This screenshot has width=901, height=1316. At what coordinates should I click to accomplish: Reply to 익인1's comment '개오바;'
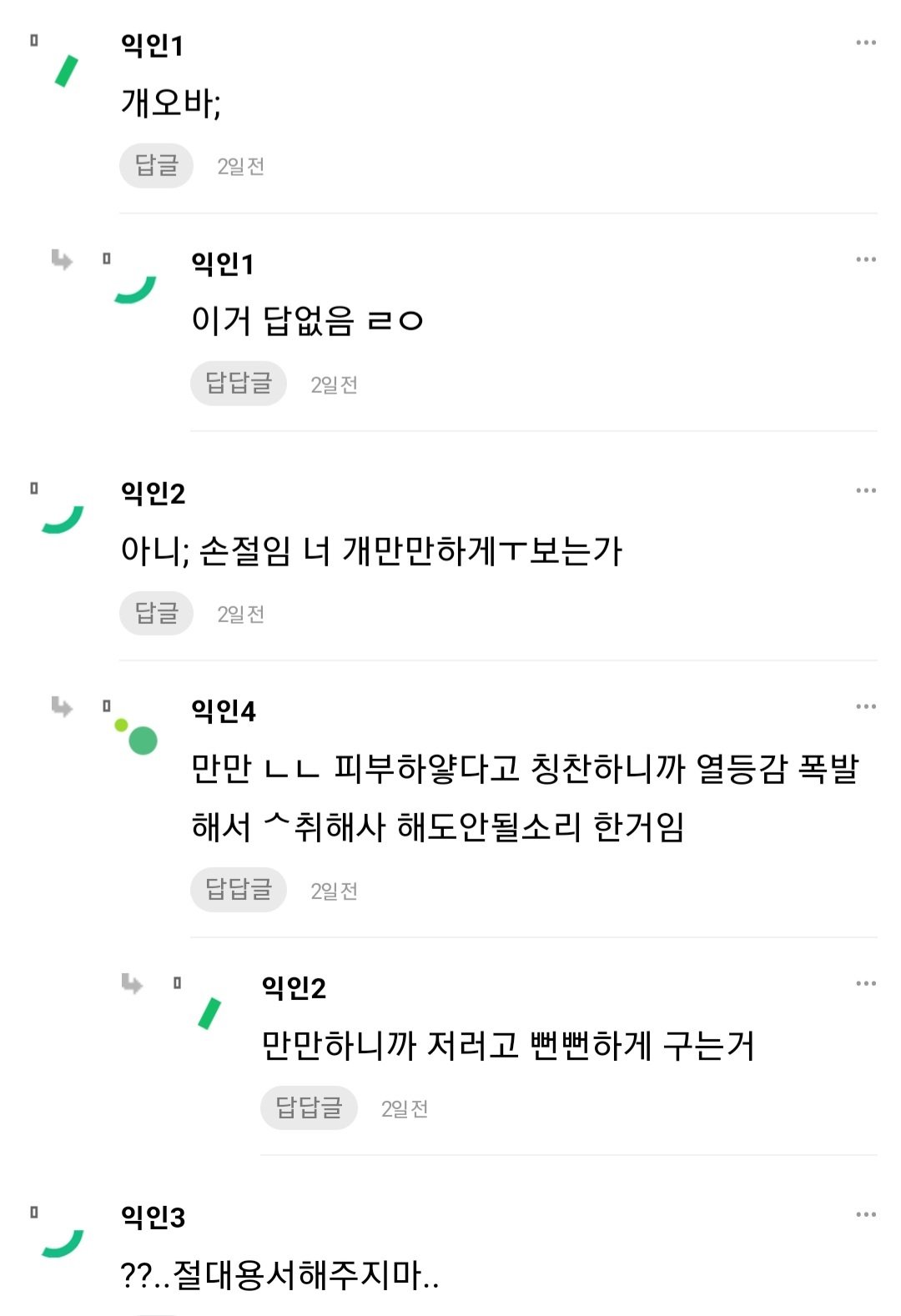(x=156, y=166)
